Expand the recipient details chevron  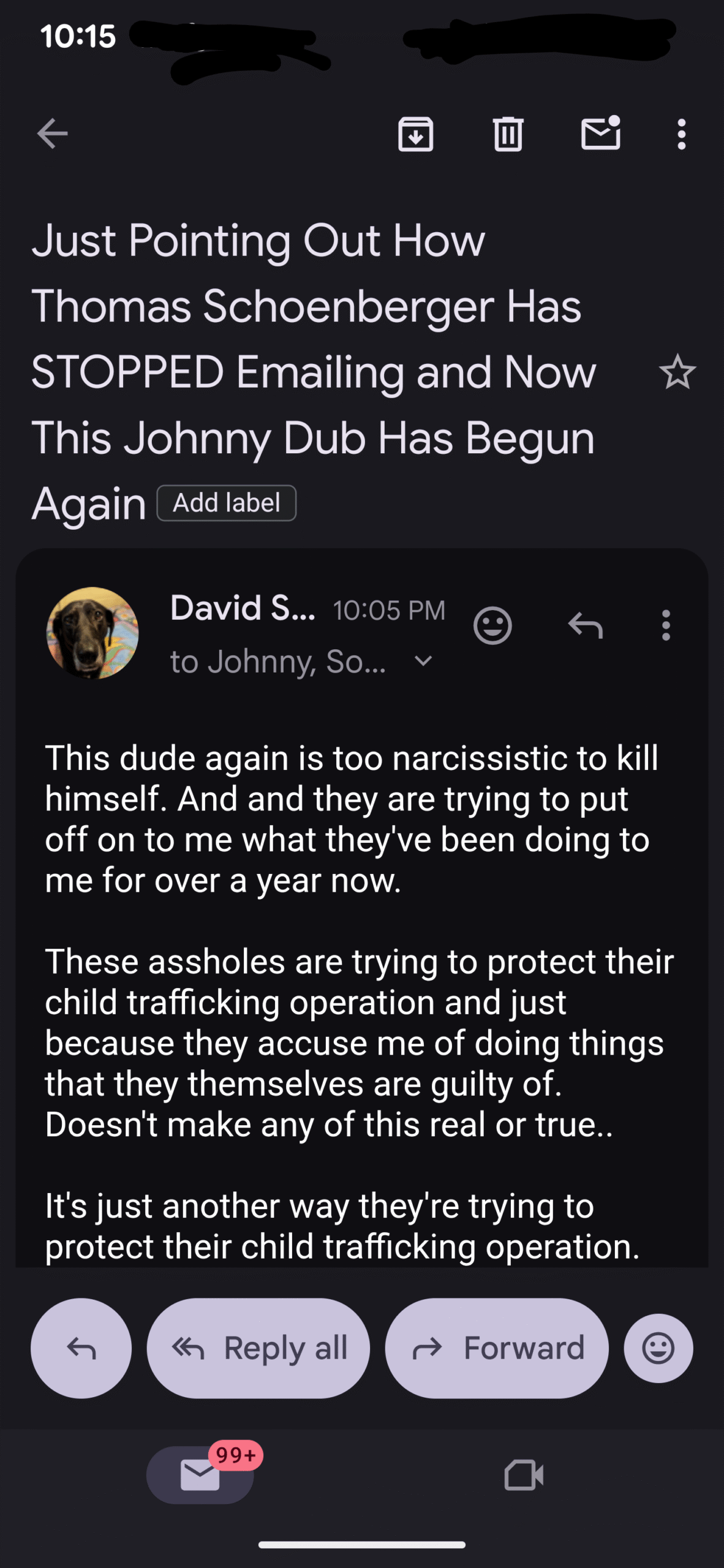click(x=423, y=661)
